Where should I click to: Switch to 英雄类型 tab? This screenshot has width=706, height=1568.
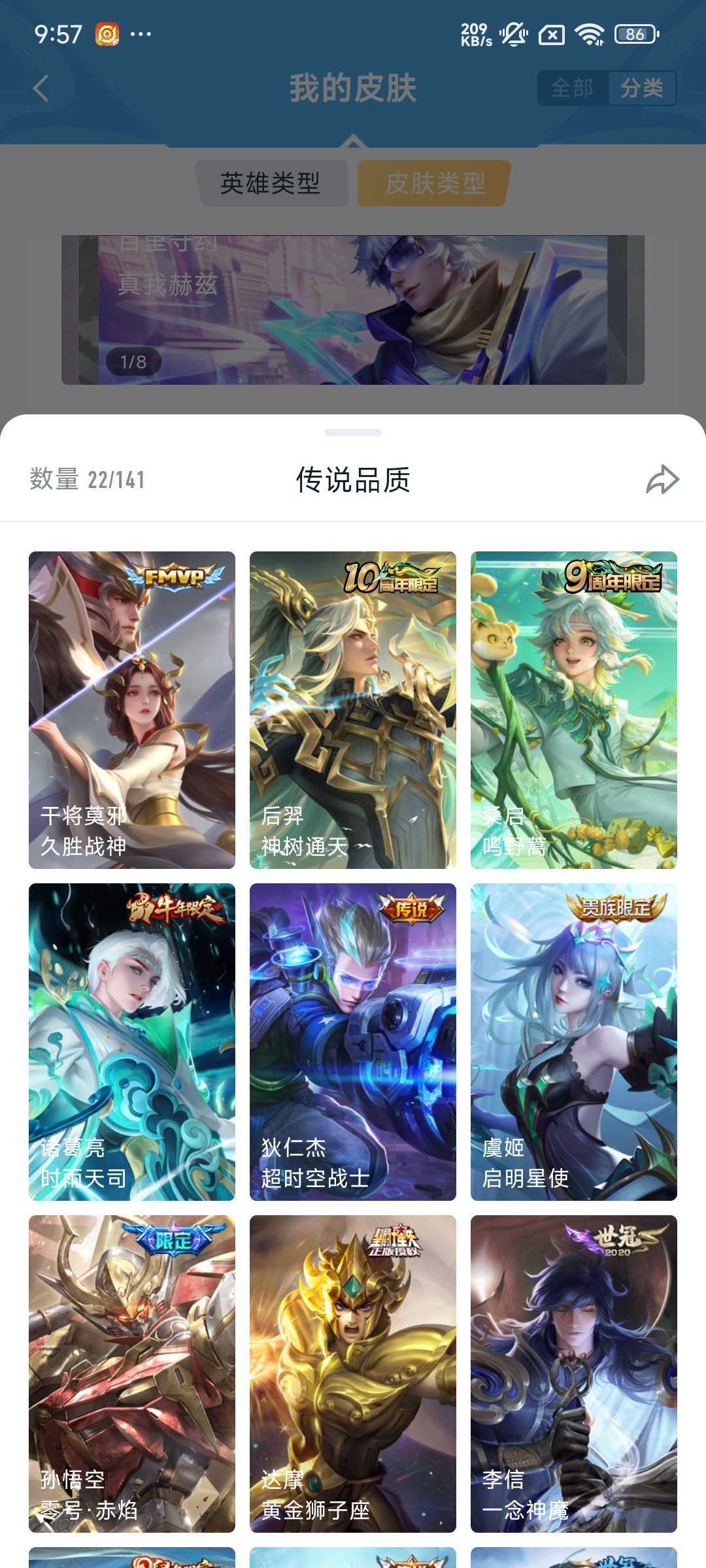271,184
